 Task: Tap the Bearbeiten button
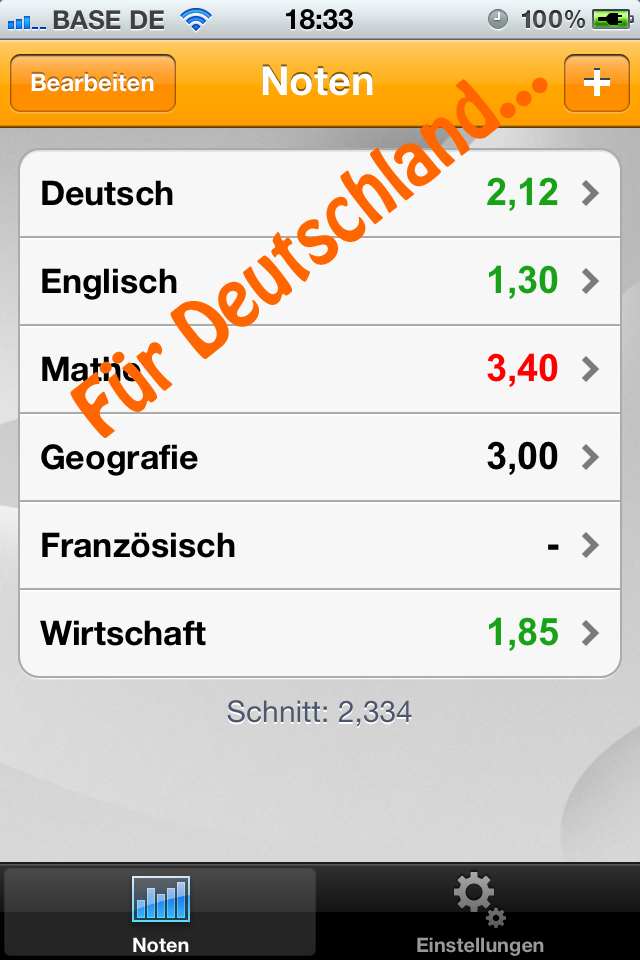pyautogui.click(x=93, y=83)
